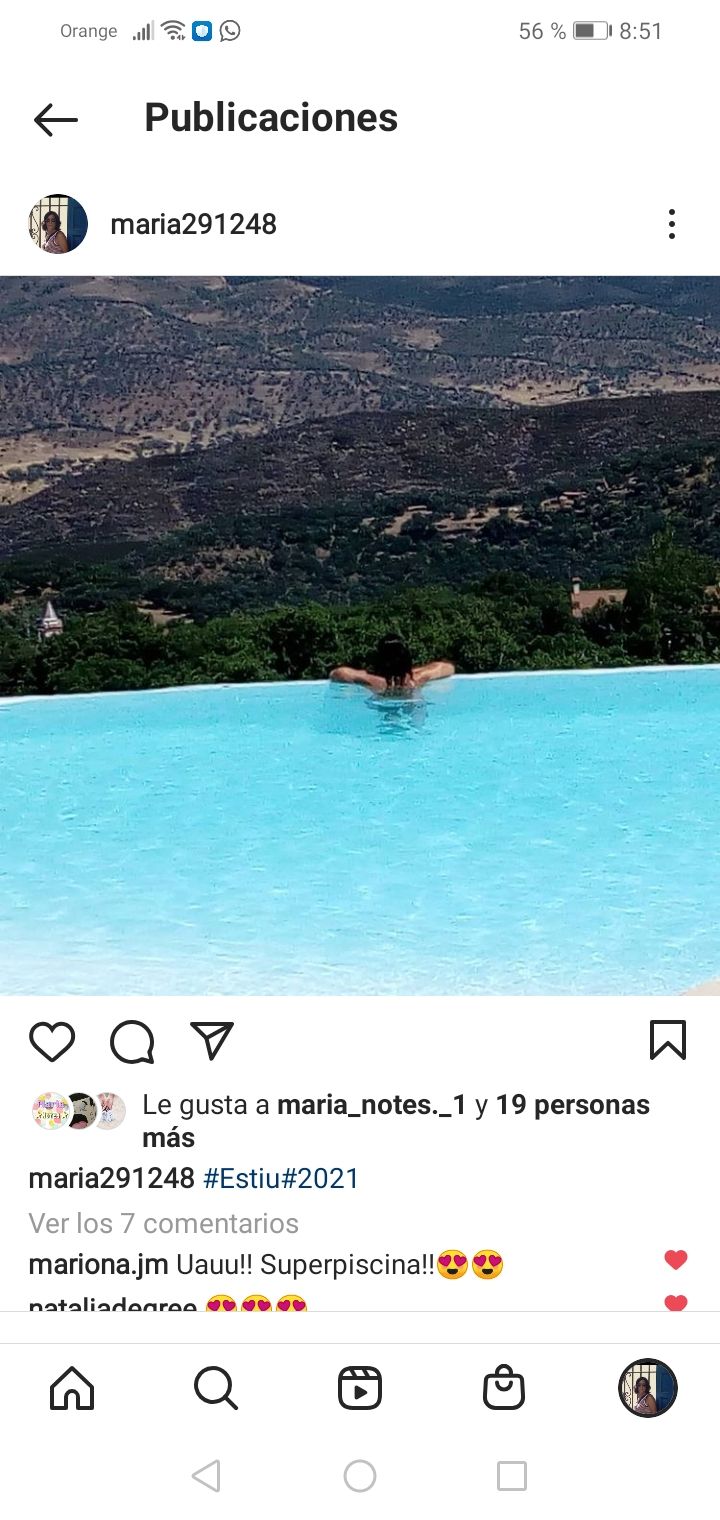Image resolution: width=720 pixels, height=1520 pixels.
Task: Like mariona.jm's Superpiscina comment
Action: click(676, 1260)
